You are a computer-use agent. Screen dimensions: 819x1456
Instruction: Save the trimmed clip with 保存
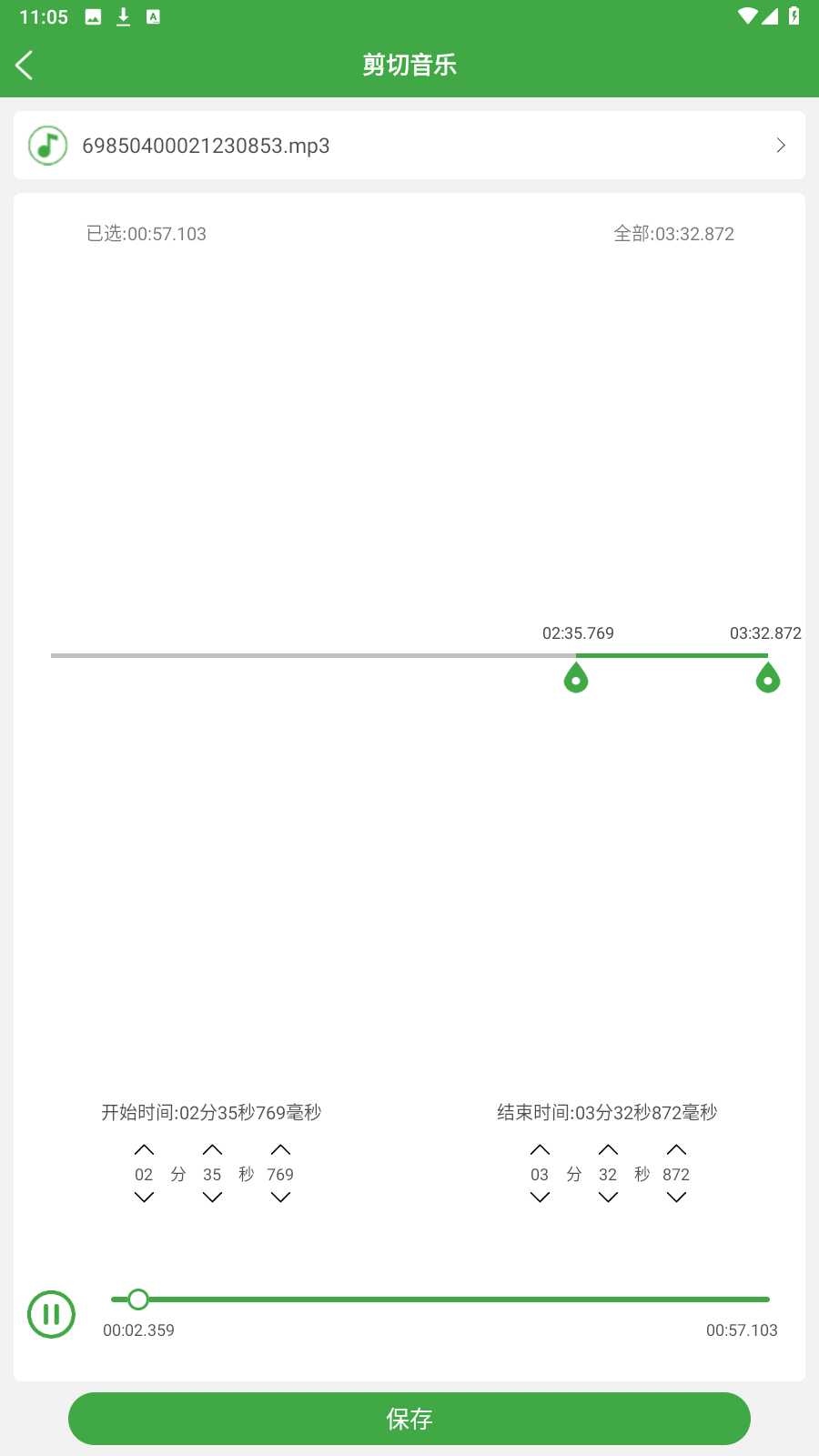409,1419
